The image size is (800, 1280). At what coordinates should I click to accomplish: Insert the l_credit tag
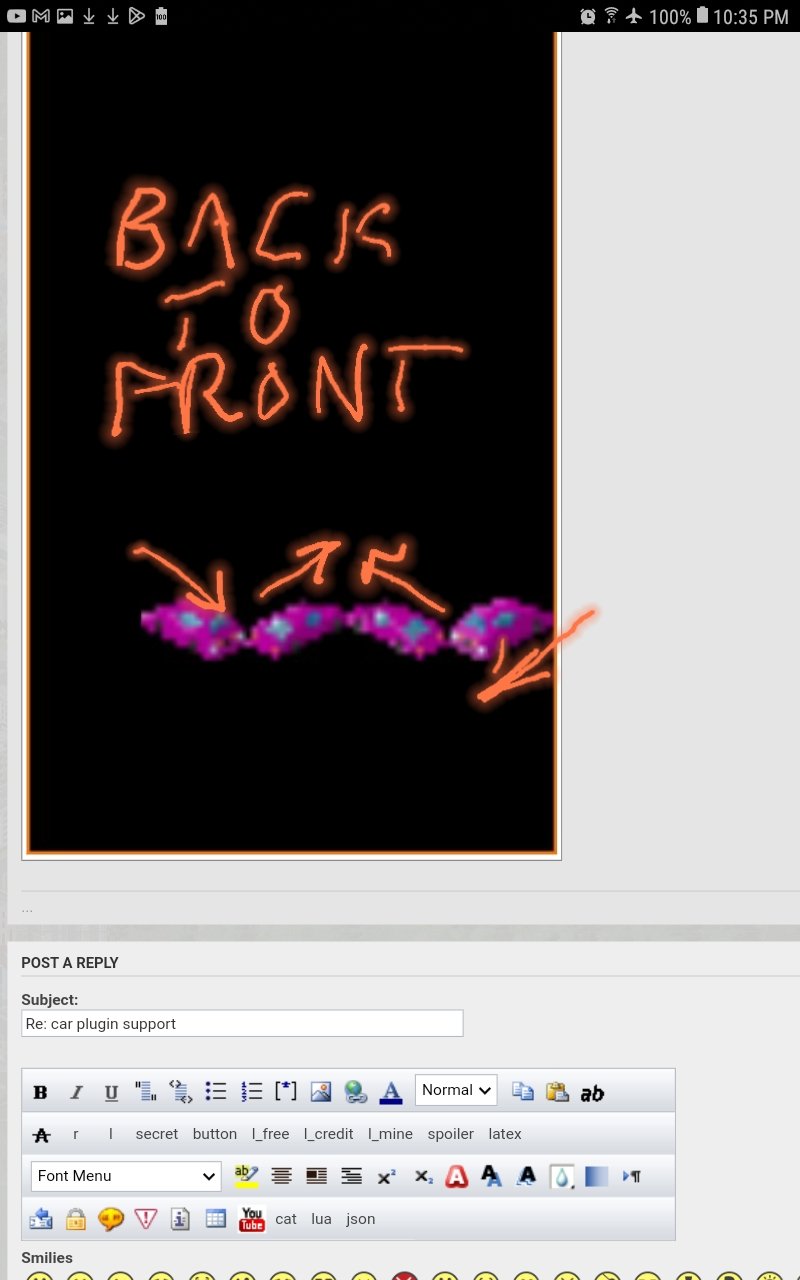coord(329,1134)
